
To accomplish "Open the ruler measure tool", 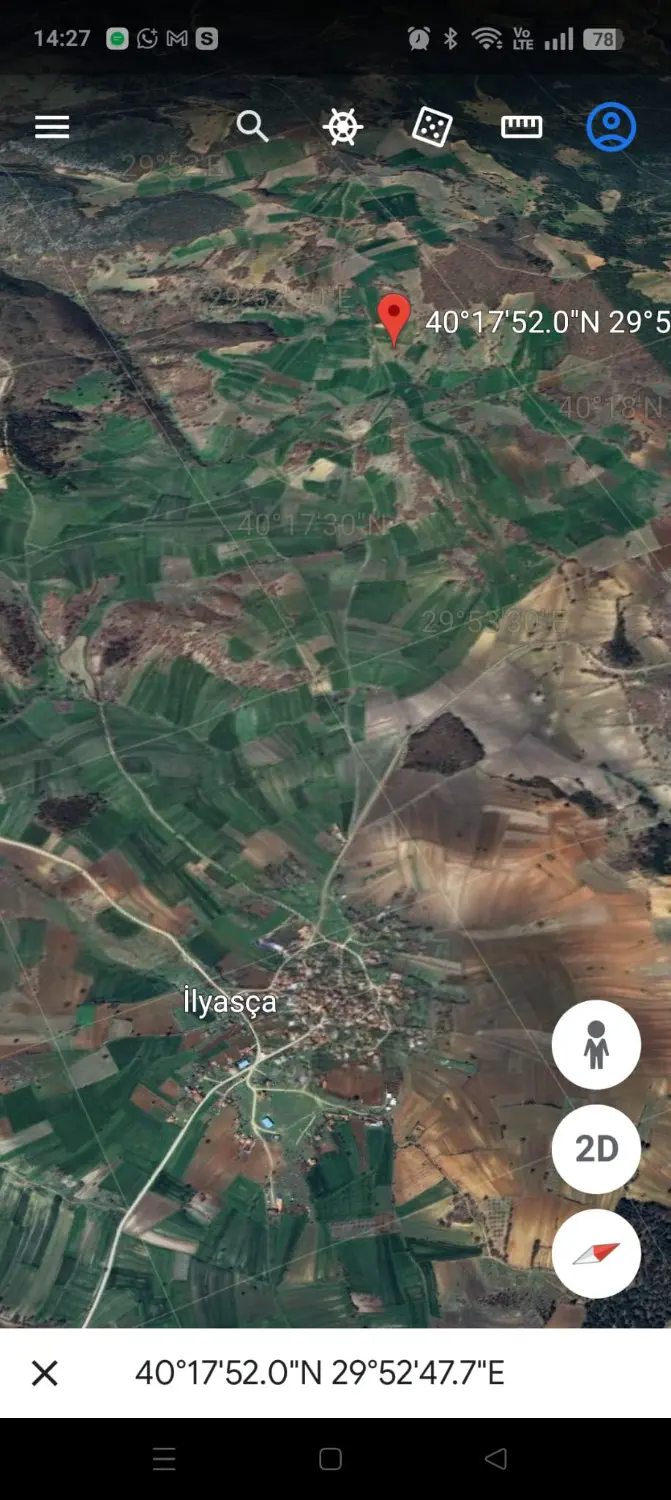I will 521,127.
